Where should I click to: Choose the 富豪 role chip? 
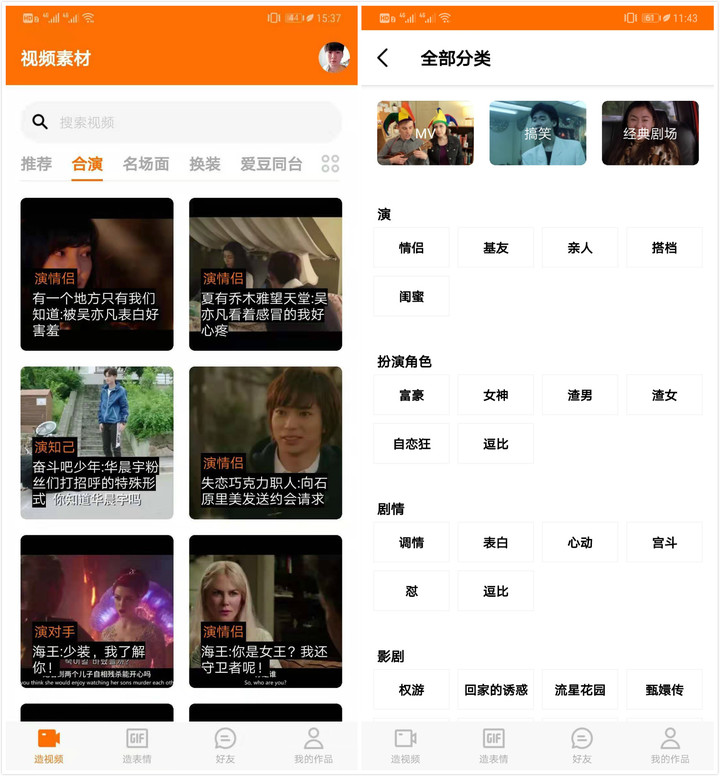tap(411, 395)
